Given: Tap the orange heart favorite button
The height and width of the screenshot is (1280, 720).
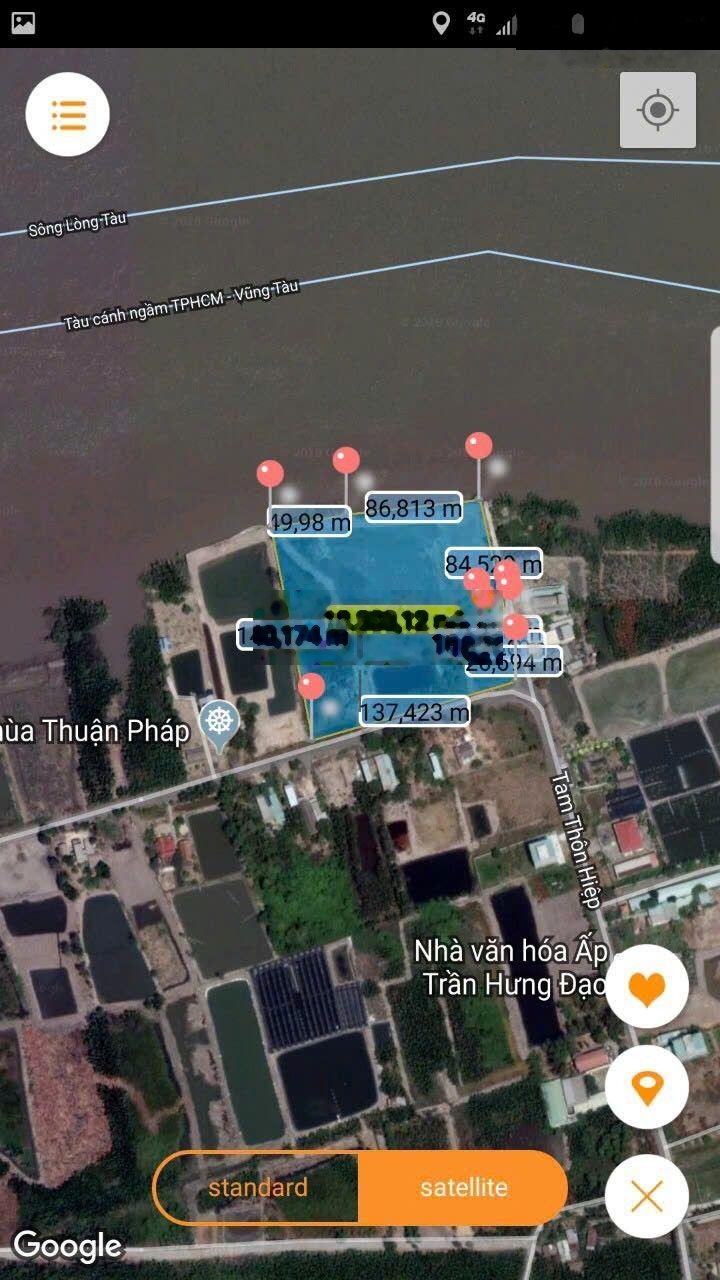Looking at the screenshot, I should [x=647, y=987].
